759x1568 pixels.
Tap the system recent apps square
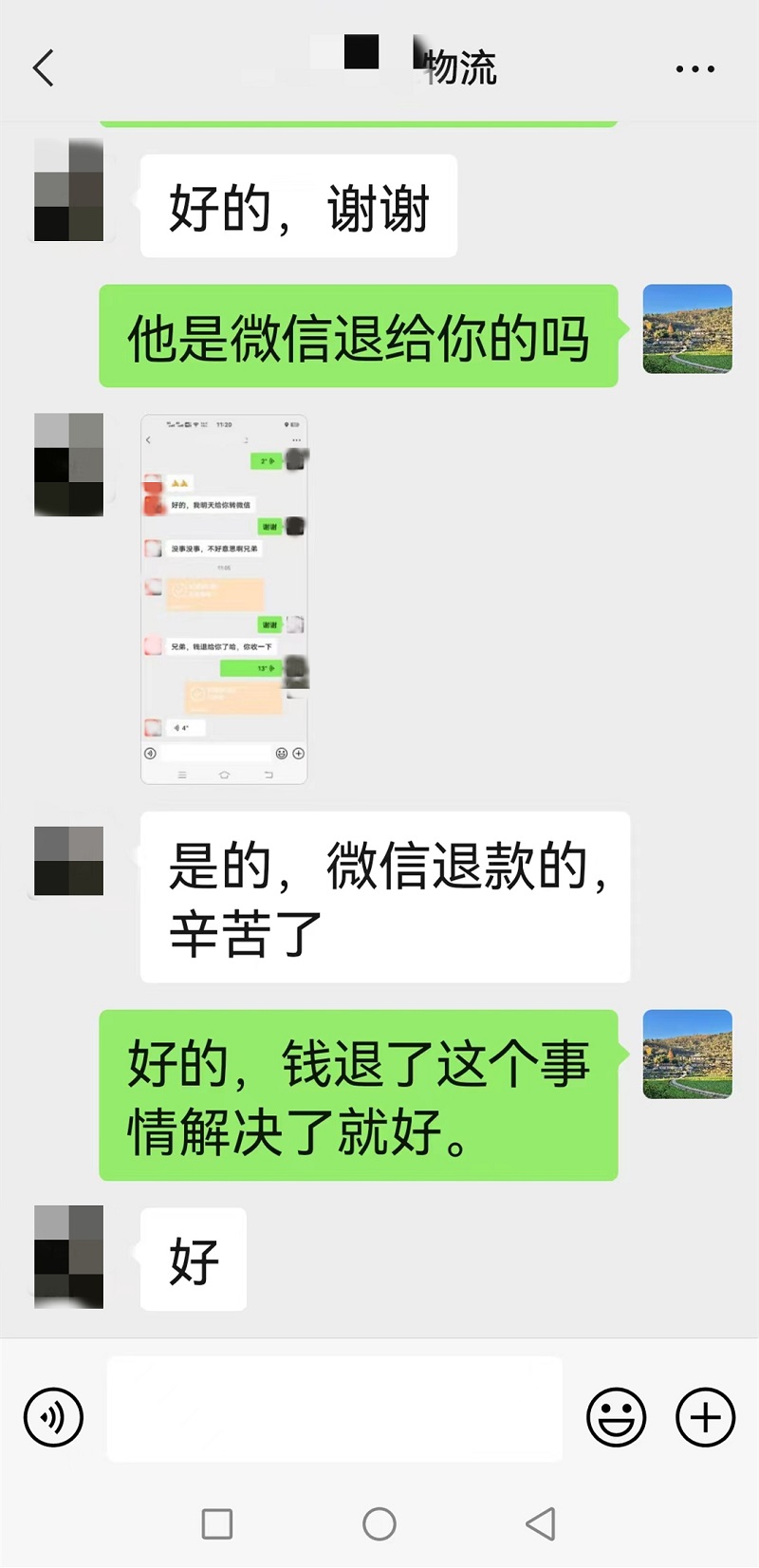217,1524
